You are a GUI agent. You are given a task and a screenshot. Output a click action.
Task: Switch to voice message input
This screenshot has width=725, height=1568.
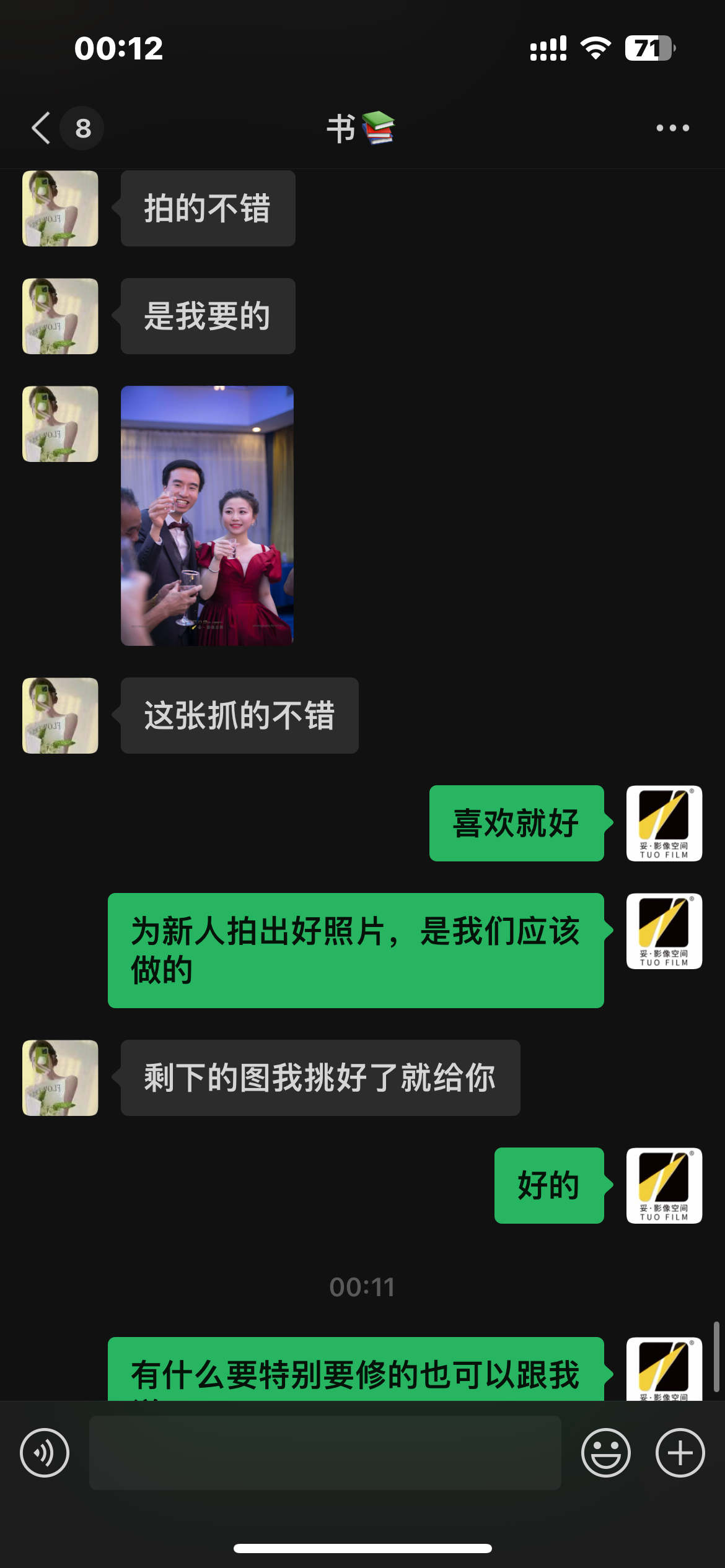[x=45, y=1453]
